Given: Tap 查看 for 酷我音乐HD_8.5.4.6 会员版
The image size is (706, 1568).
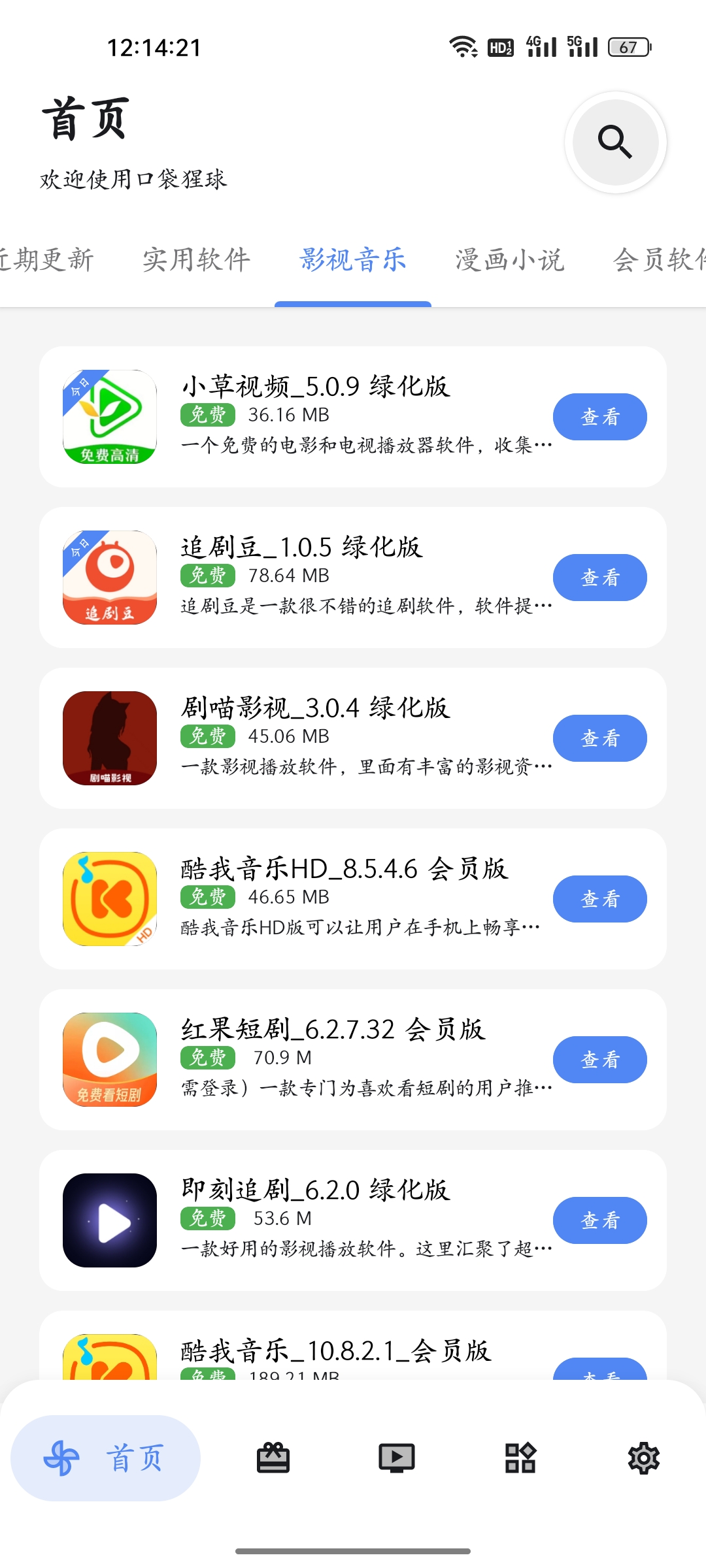Looking at the screenshot, I should pos(599,899).
